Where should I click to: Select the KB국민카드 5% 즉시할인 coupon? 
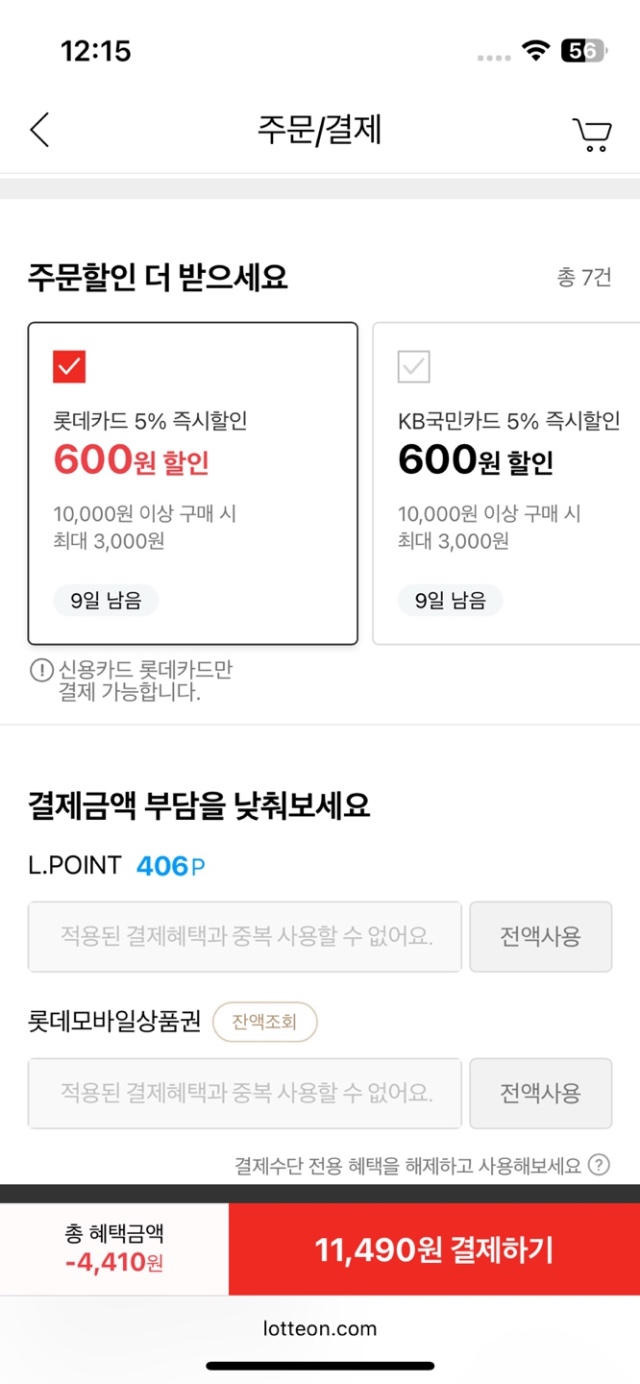point(414,367)
